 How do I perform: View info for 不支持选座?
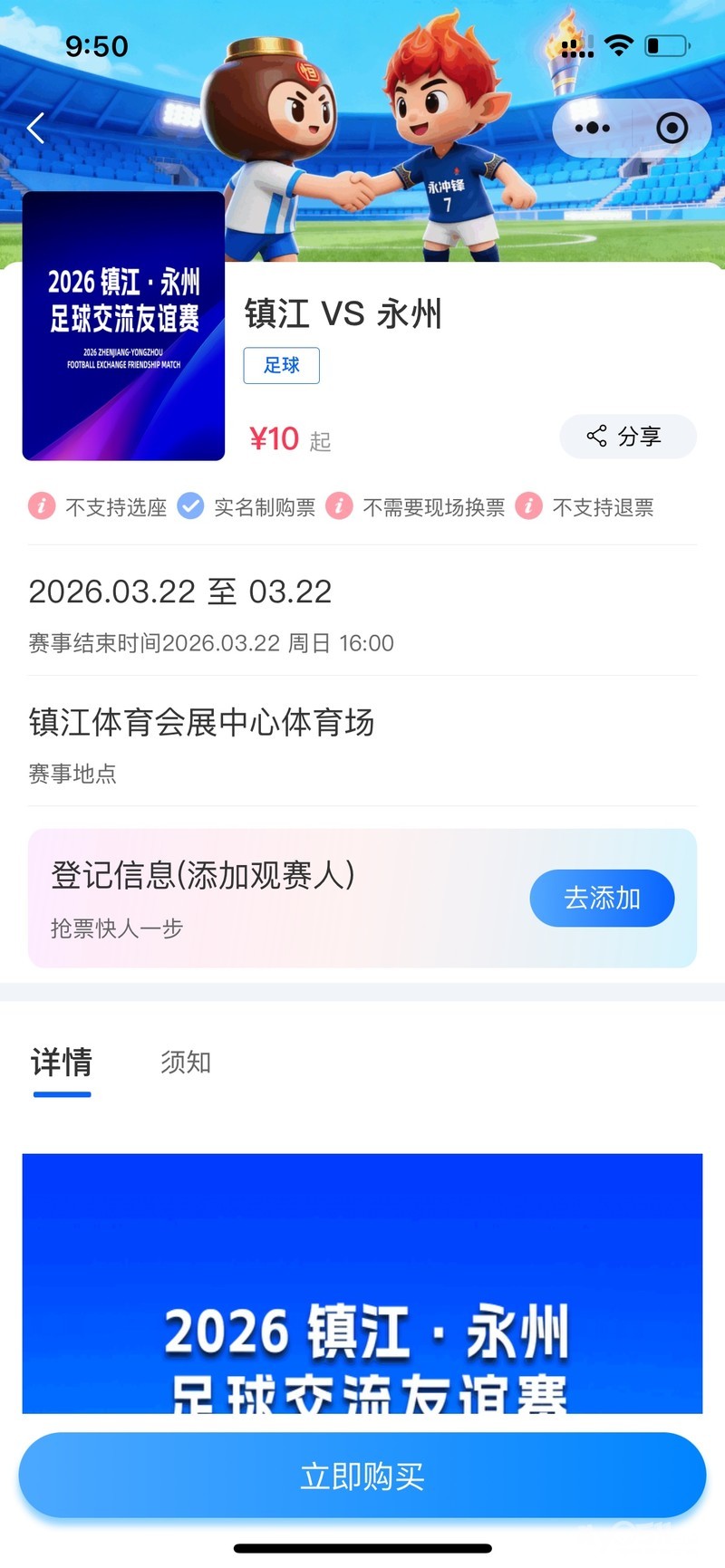42,506
